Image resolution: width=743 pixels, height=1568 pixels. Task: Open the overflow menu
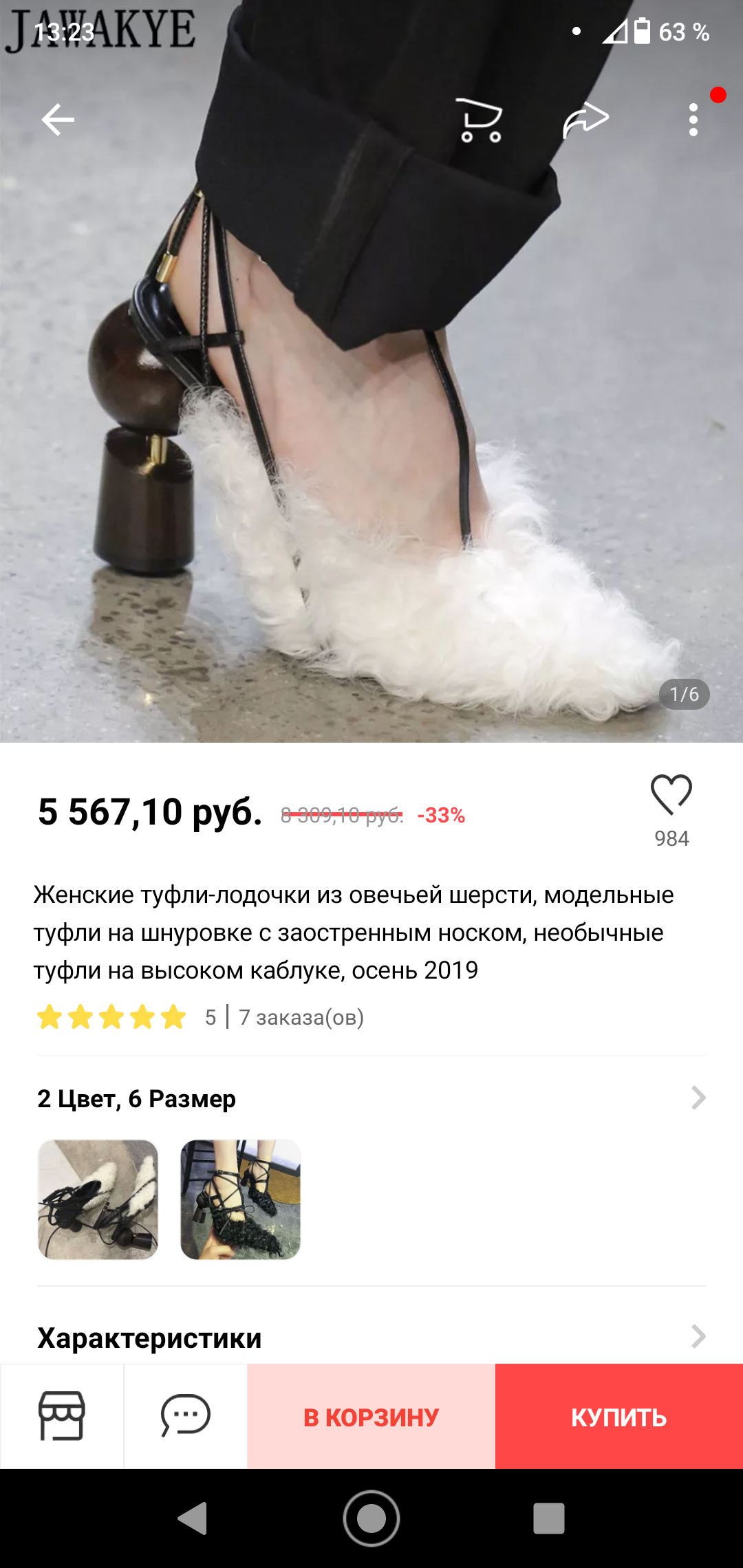point(693,120)
